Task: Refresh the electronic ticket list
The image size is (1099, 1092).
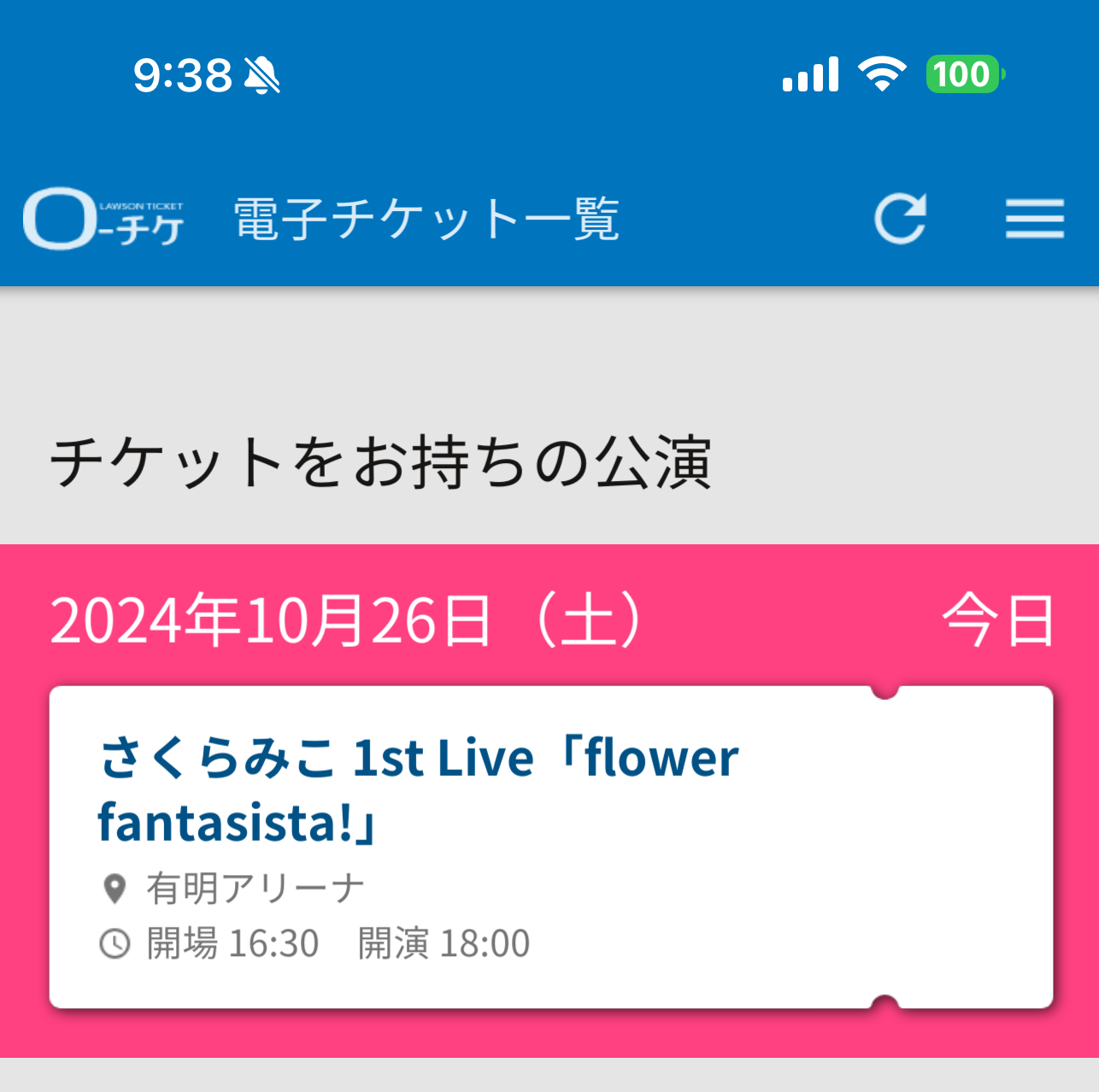Action: coord(900,220)
